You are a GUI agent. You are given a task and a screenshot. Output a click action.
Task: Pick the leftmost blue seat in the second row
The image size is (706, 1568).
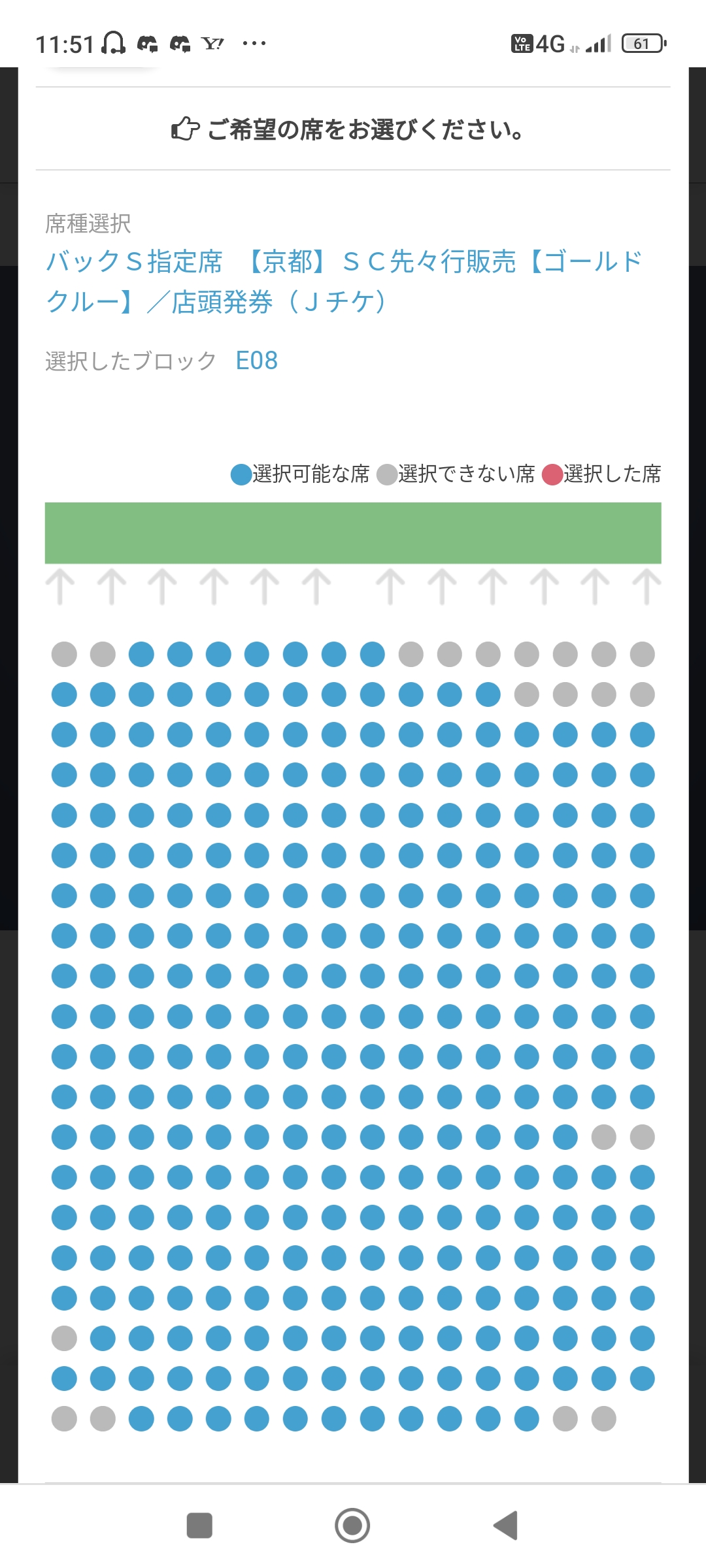(x=64, y=694)
